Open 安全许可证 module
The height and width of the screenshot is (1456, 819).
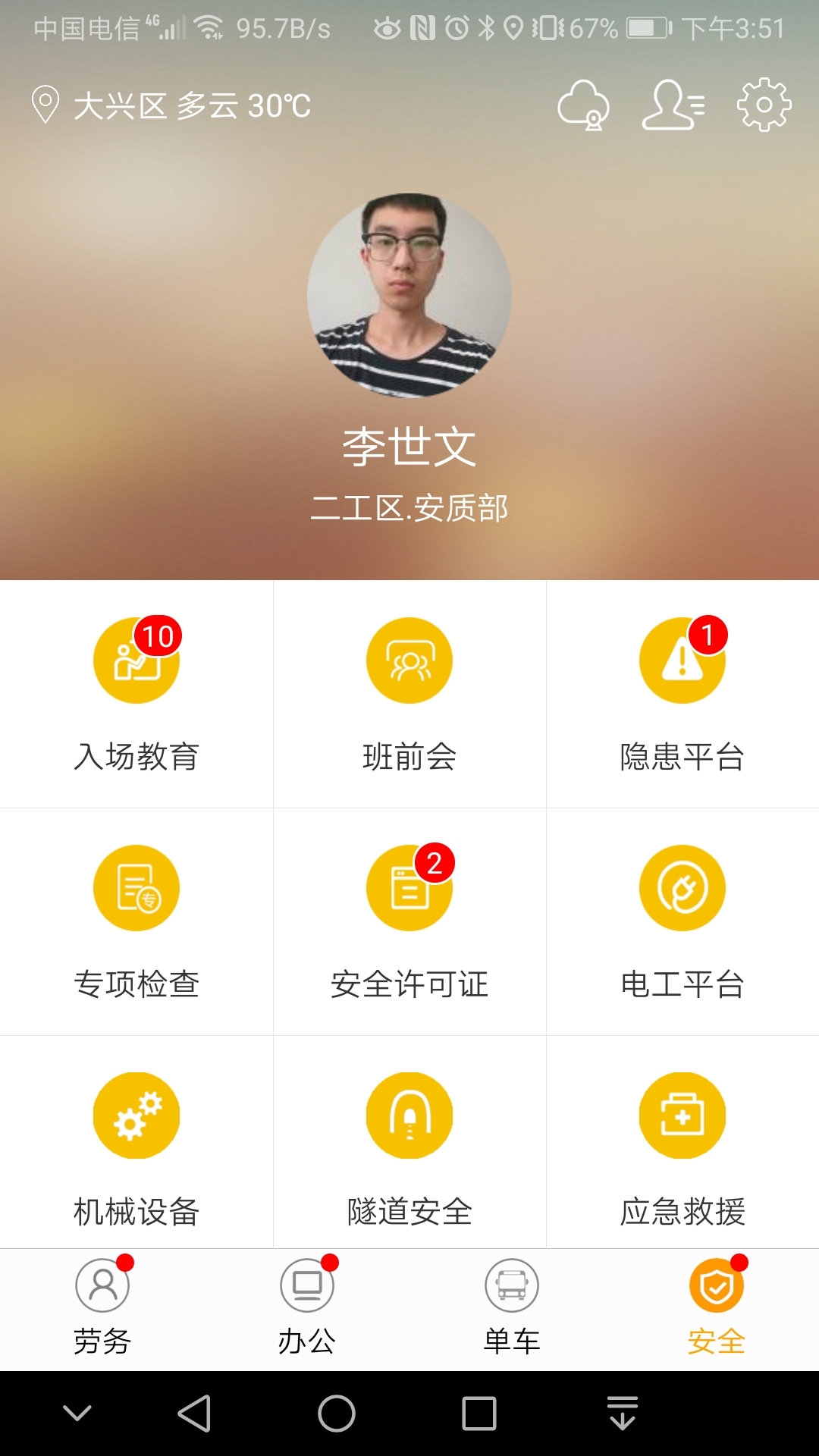point(409,921)
